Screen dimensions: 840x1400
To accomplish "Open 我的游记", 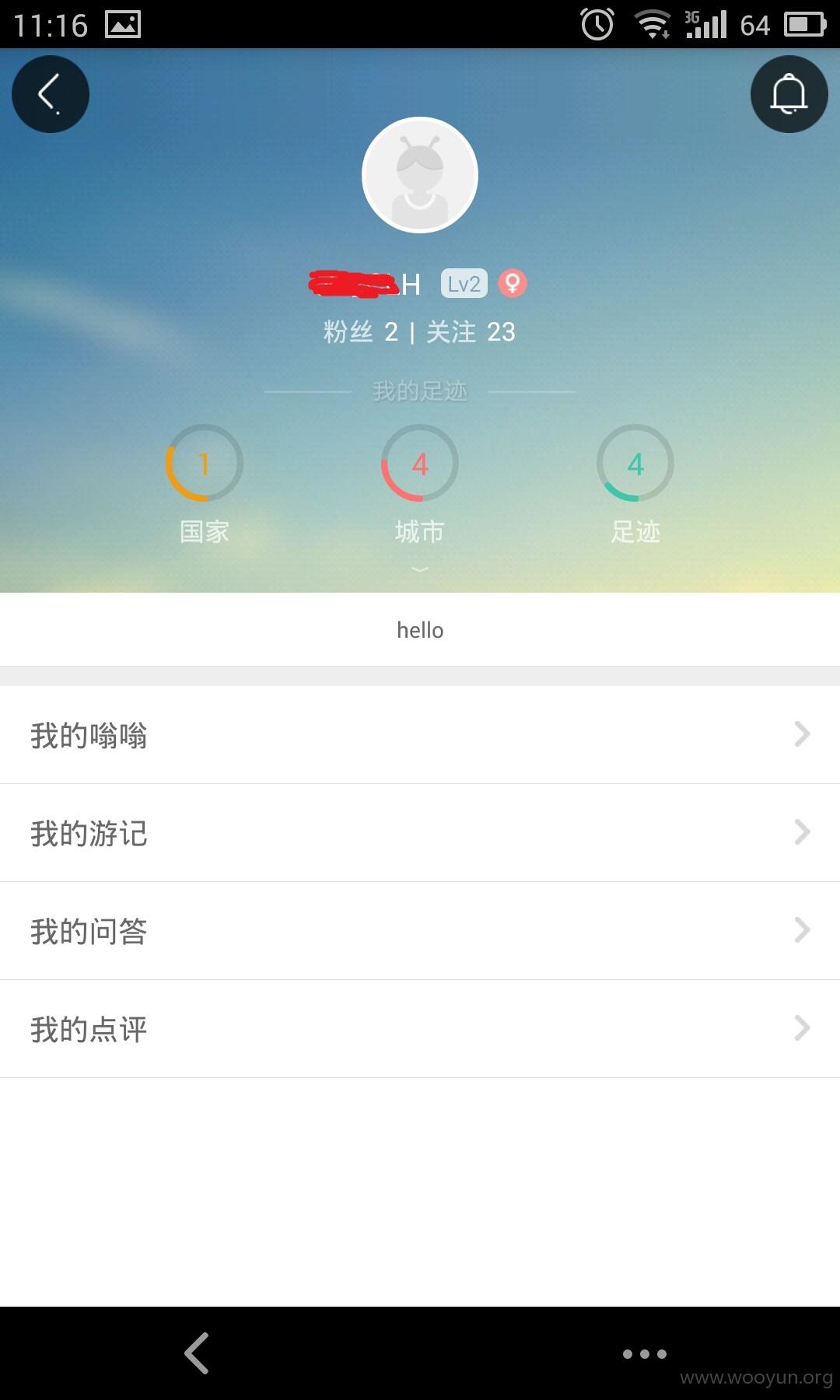I will pyautogui.click(x=420, y=833).
